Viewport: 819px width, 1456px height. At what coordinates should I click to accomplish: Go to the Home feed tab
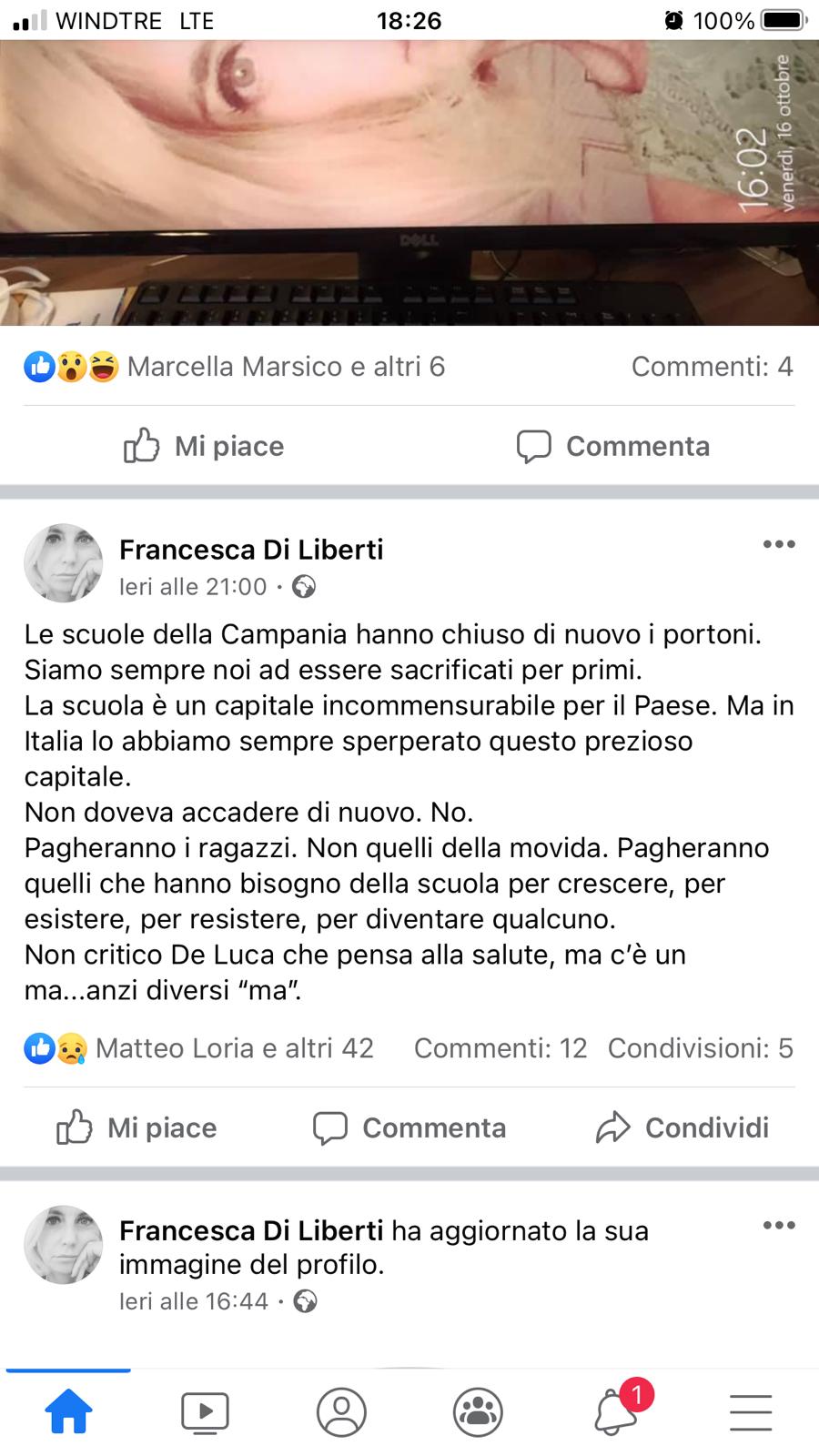[x=69, y=1412]
